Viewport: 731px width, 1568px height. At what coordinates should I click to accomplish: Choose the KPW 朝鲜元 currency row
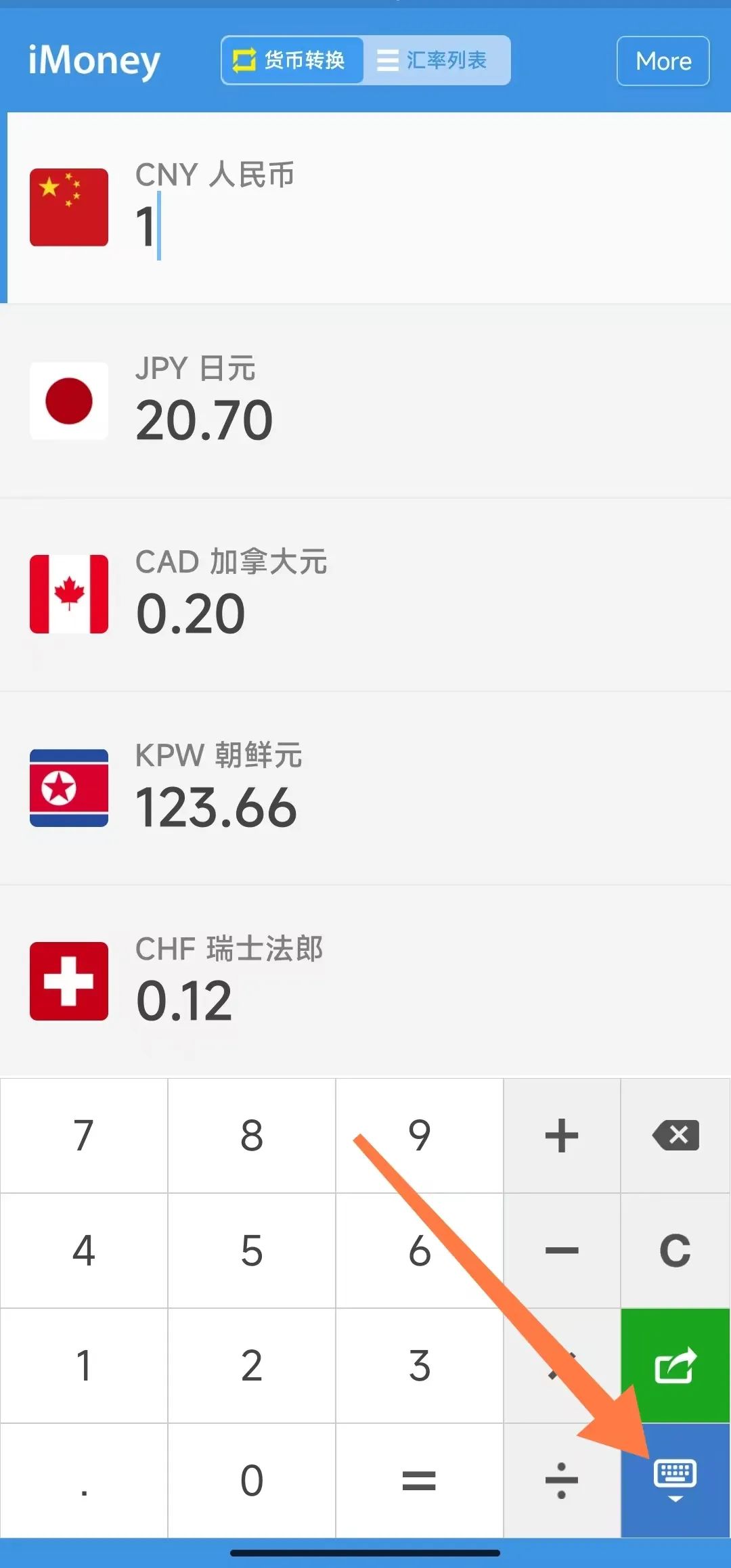click(365, 788)
